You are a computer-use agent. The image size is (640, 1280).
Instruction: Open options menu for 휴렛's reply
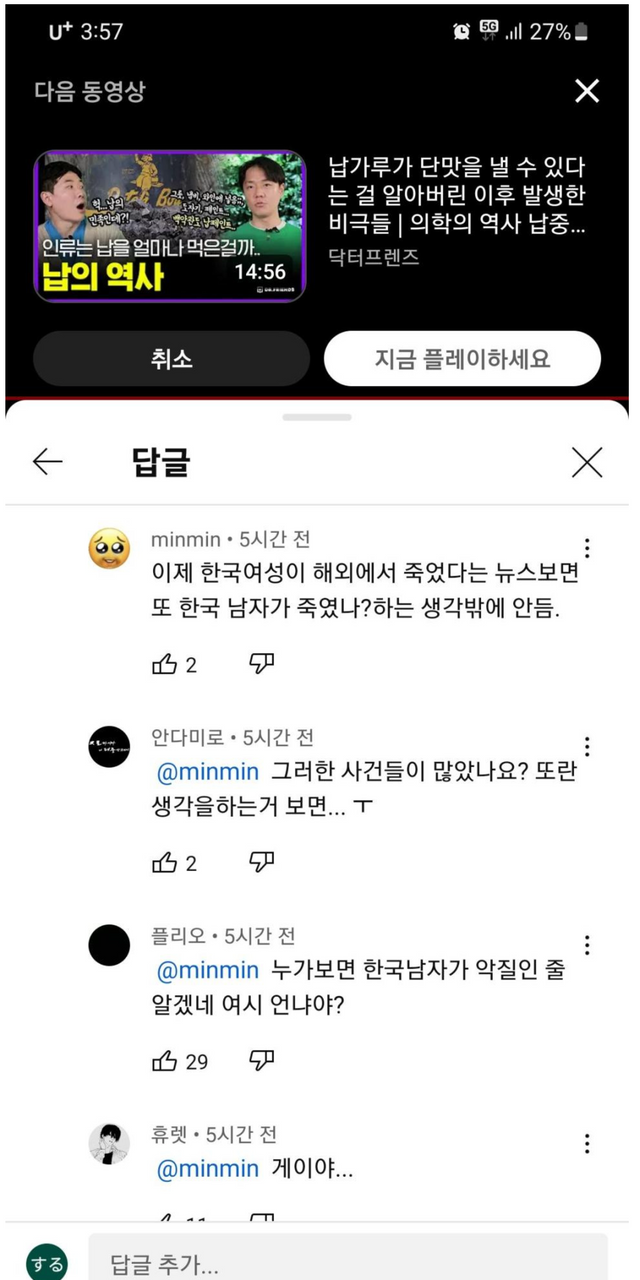tap(587, 1143)
